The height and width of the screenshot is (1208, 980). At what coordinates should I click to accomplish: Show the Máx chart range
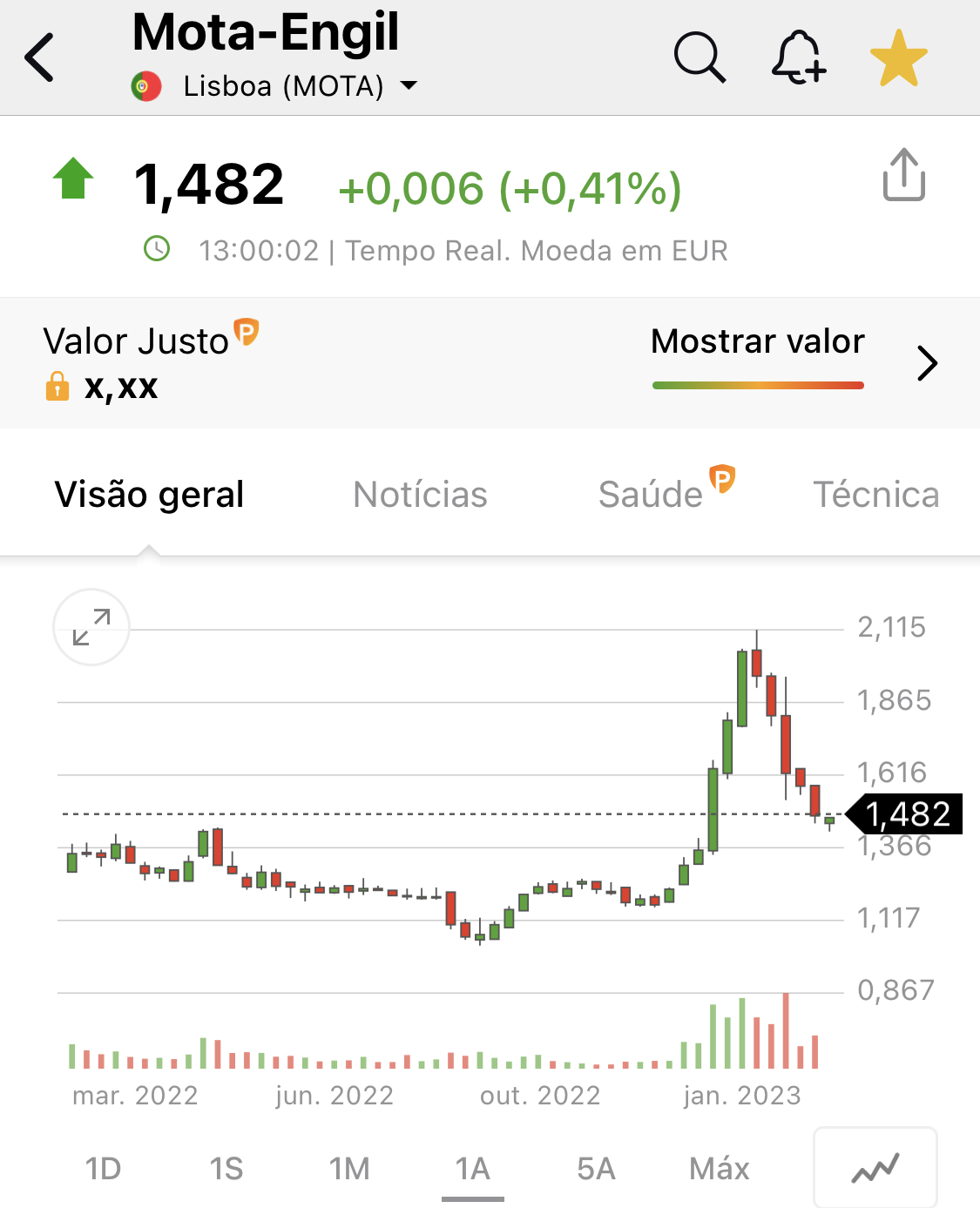point(719,1168)
